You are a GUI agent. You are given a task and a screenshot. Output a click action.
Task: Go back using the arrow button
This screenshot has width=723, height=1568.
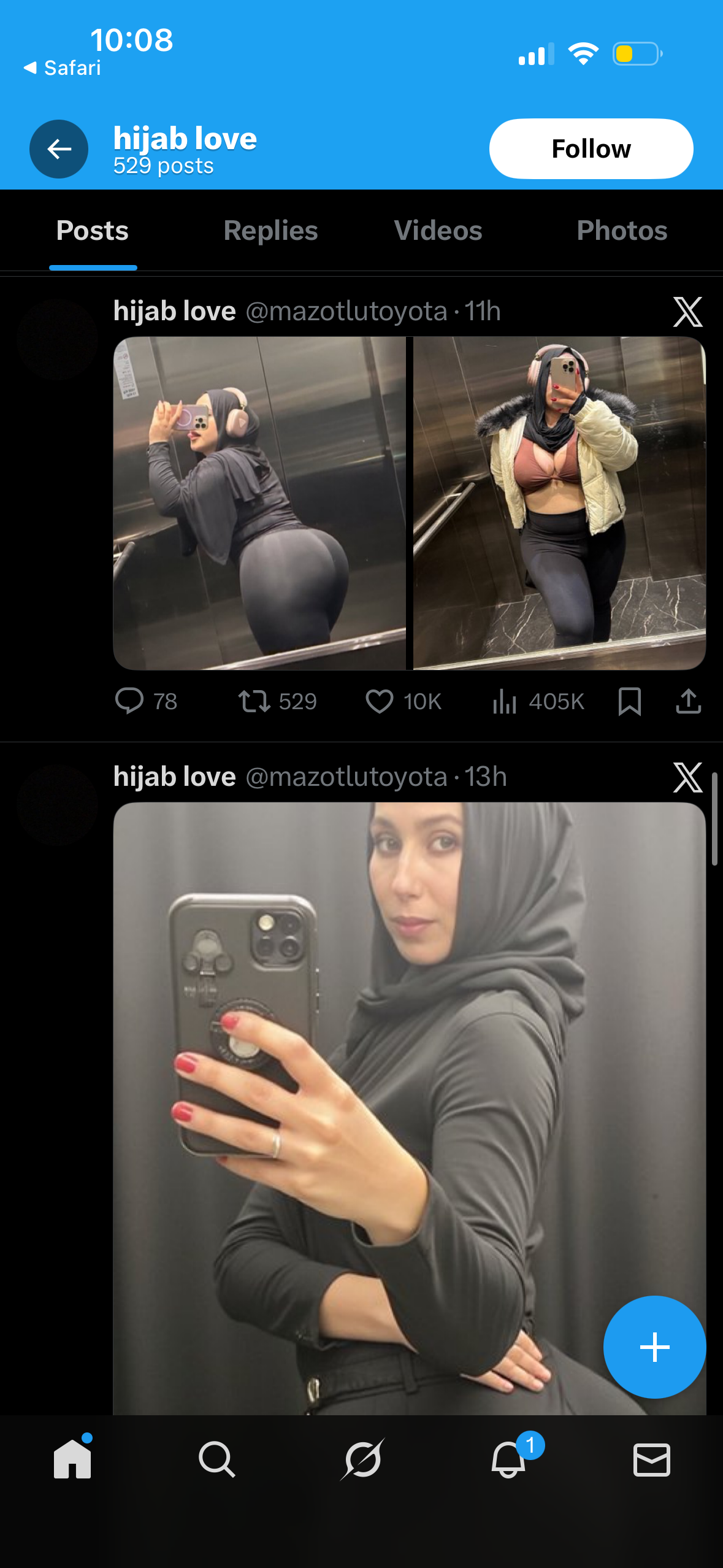(x=59, y=149)
